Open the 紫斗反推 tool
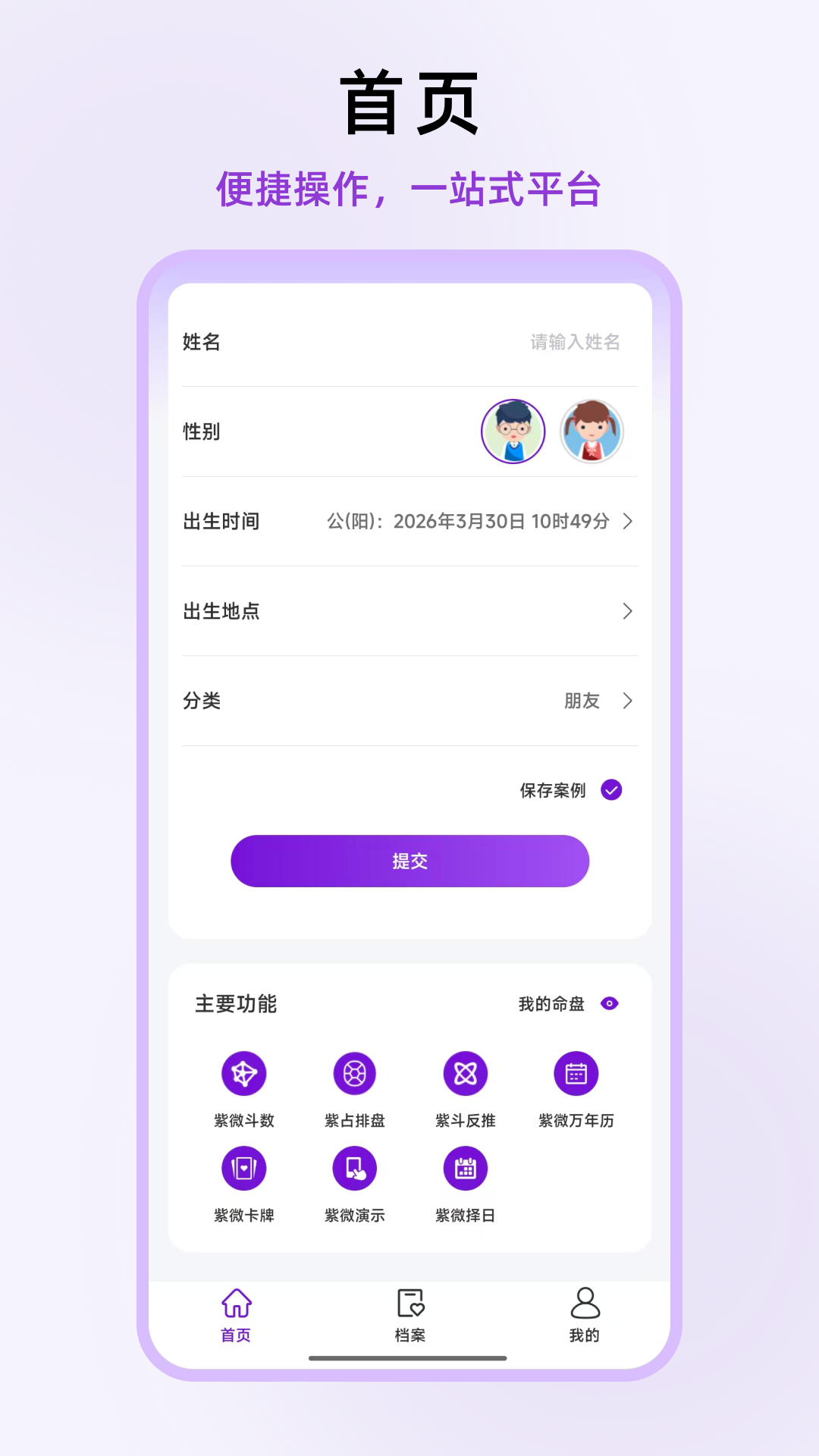Image resolution: width=819 pixels, height=1456 pixels. [465, 1073]
